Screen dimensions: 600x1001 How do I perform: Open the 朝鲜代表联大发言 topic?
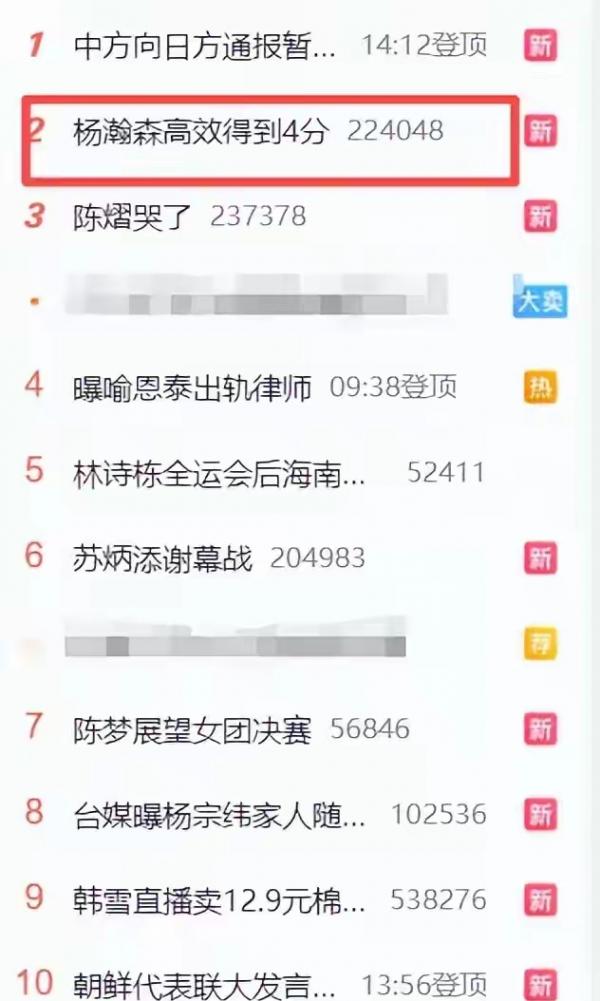click(x=205, y=982)
